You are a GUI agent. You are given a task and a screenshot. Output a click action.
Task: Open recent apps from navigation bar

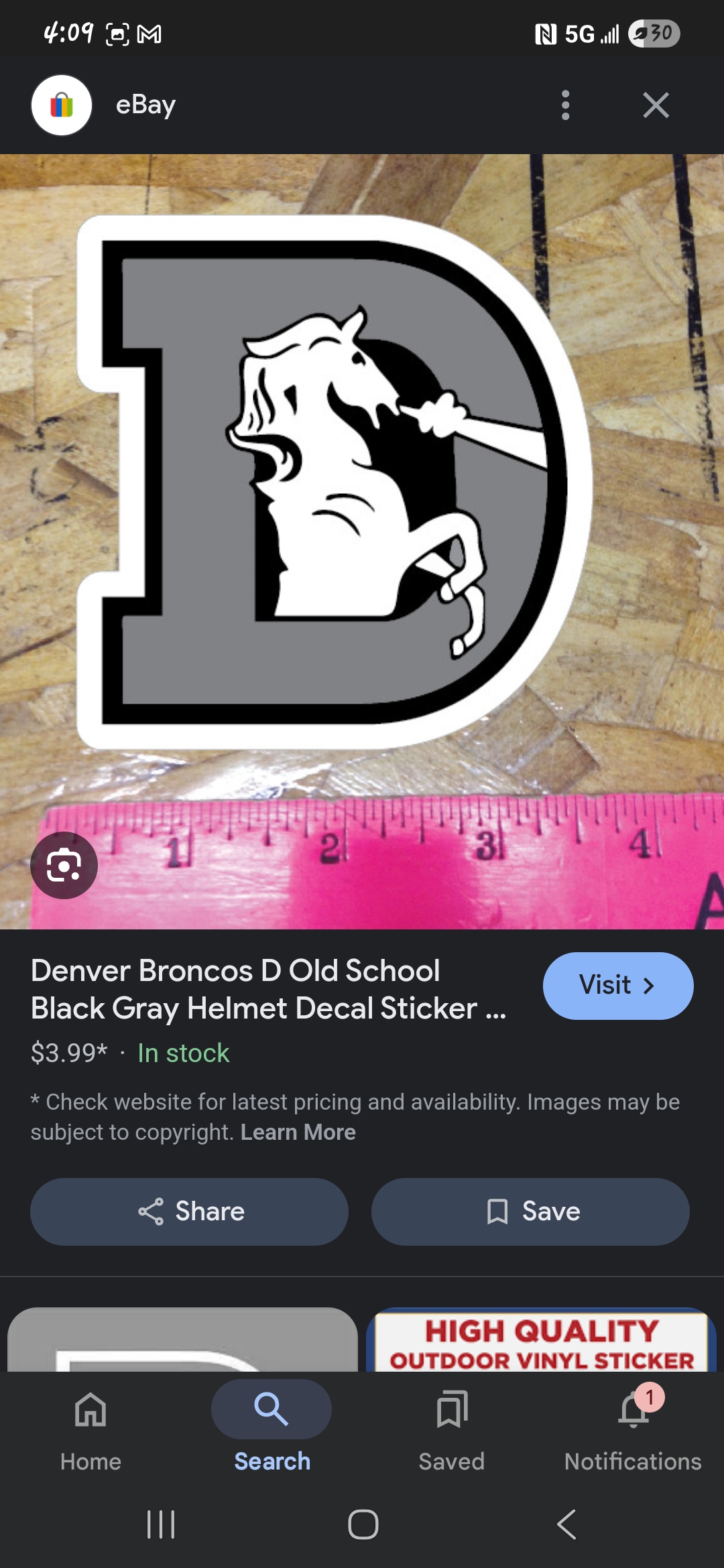(161, 1524)
